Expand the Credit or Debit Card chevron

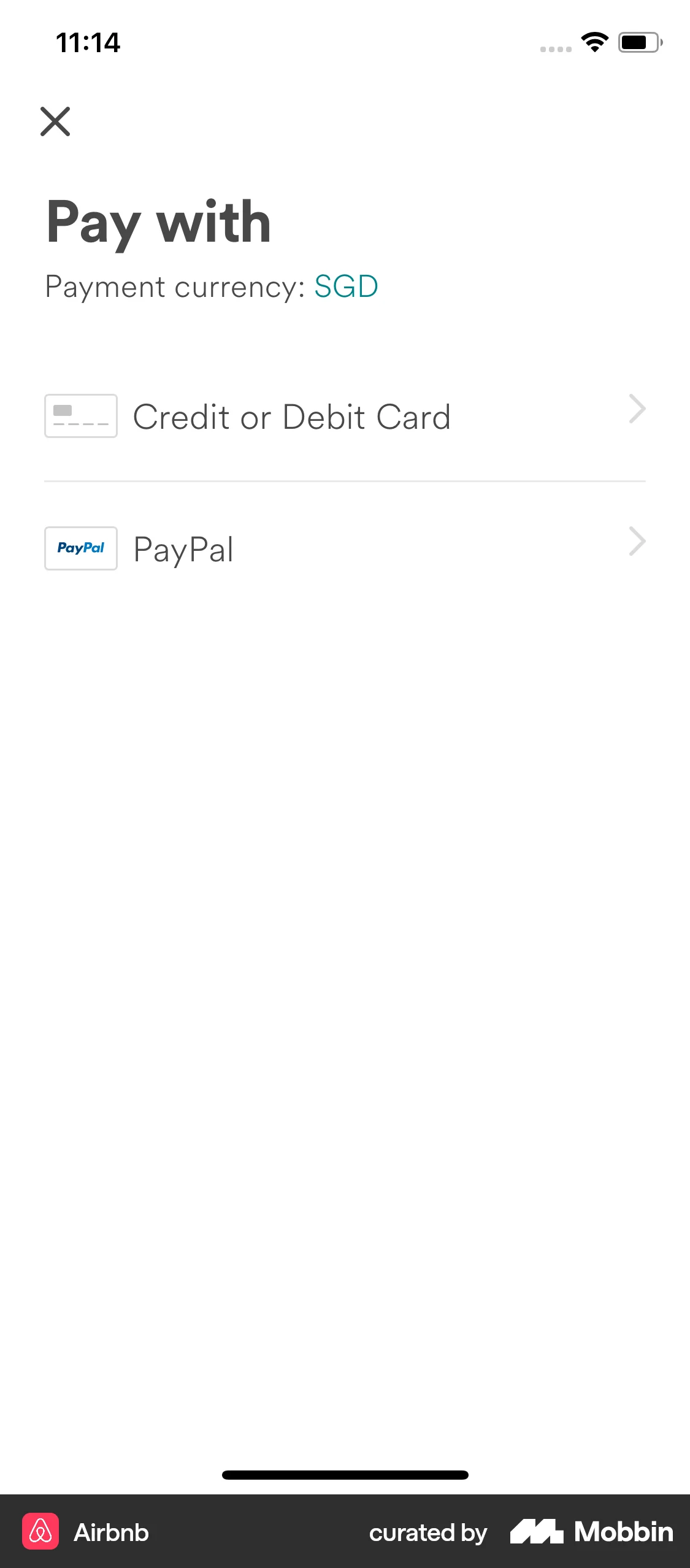click(x=638, y=408)
